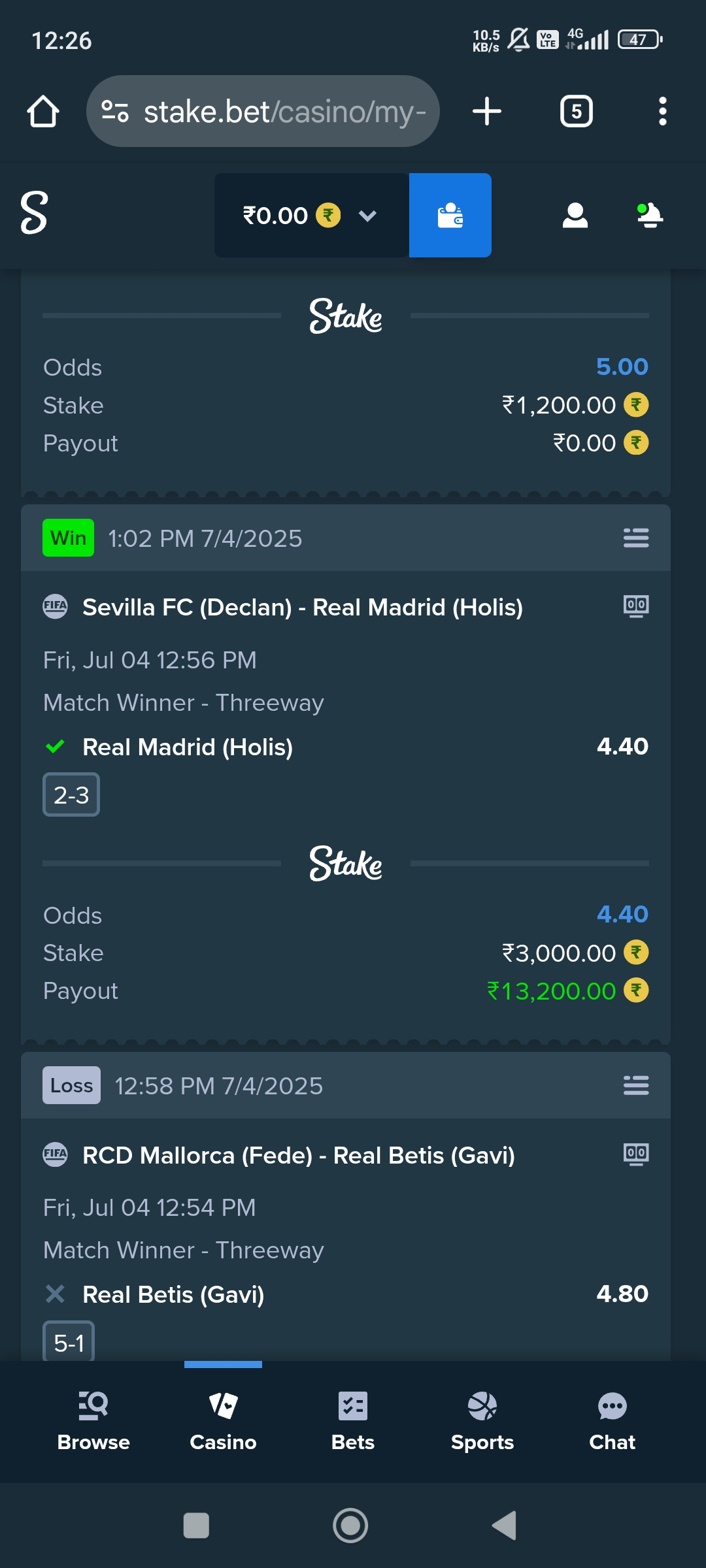Open the user profile icon
Screen dimensions: 706x1568
pos(575,215)
